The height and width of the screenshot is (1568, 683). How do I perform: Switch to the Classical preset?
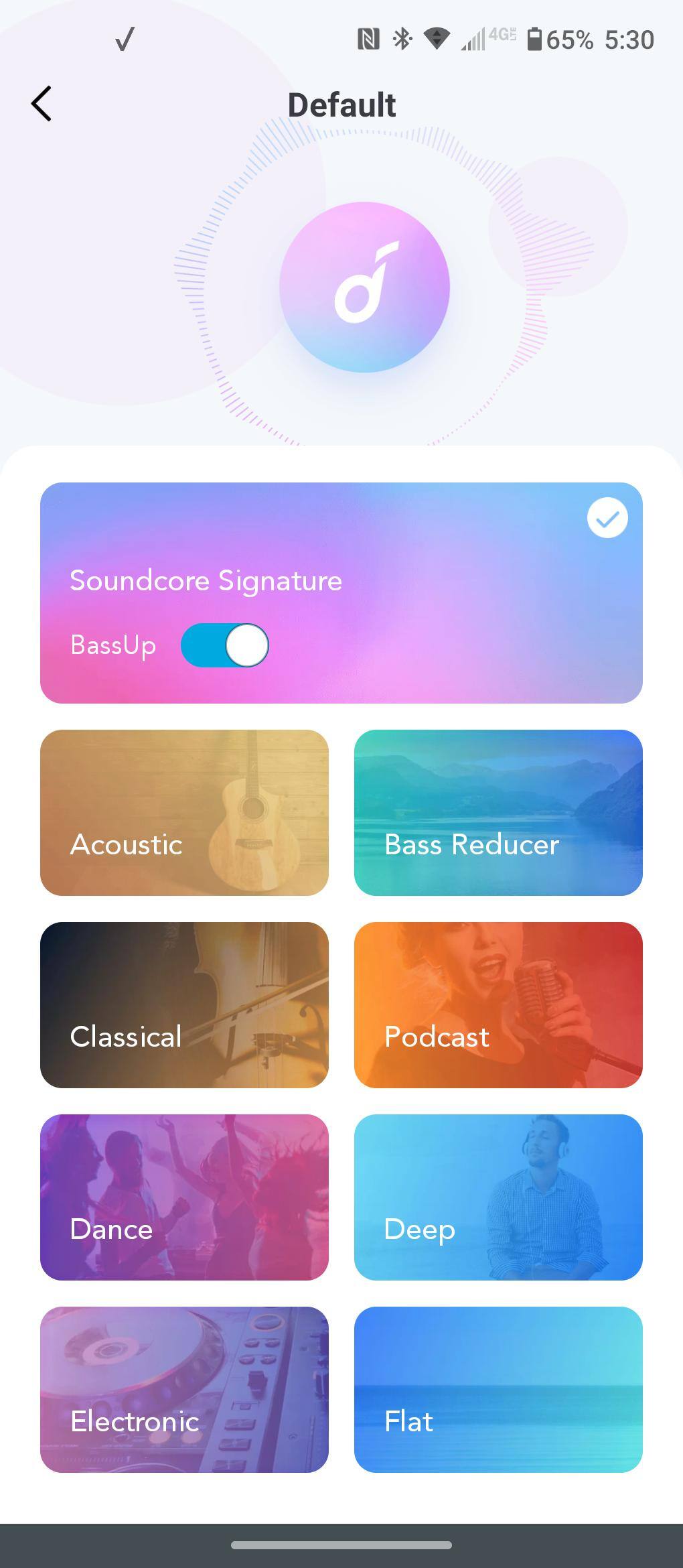(x=184, y=1004)
